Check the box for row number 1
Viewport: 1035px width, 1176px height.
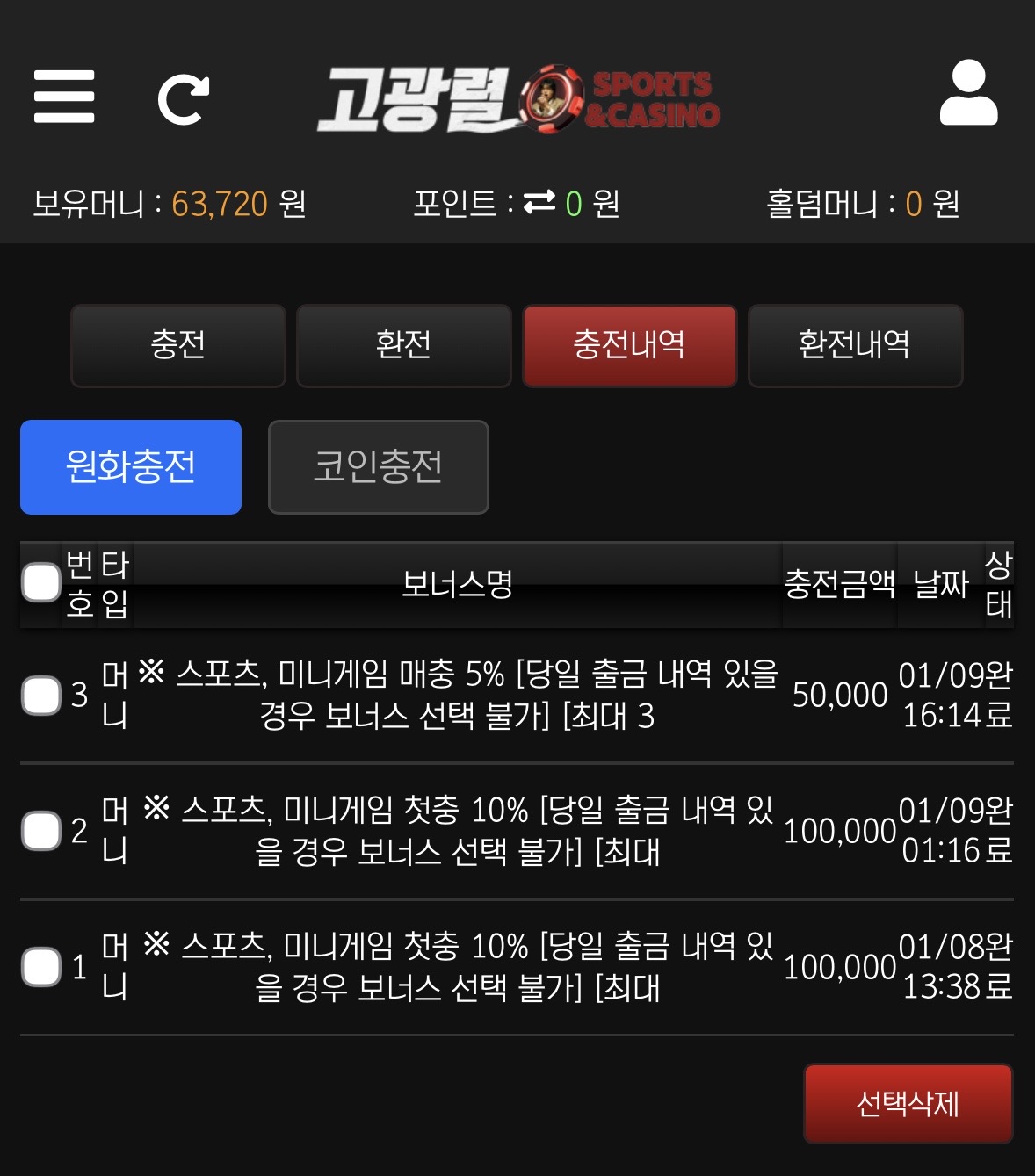[41, 967]
